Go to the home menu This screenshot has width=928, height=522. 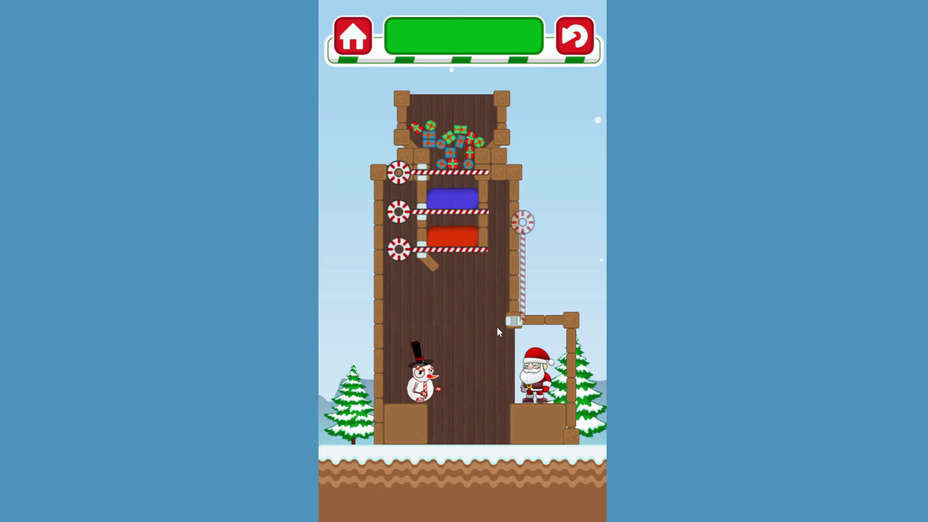coord(353,37)
